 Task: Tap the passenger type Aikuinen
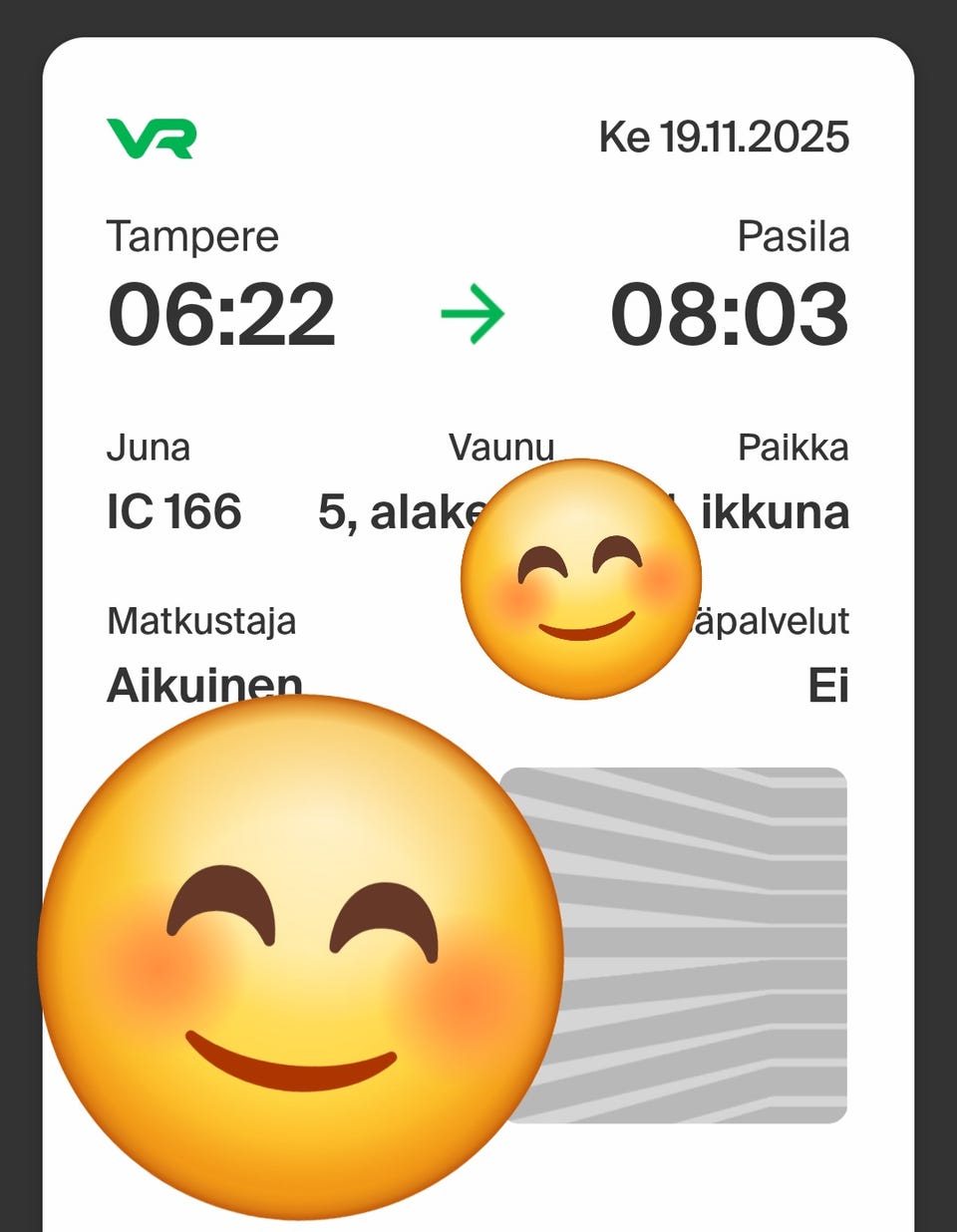click(204, 684)
